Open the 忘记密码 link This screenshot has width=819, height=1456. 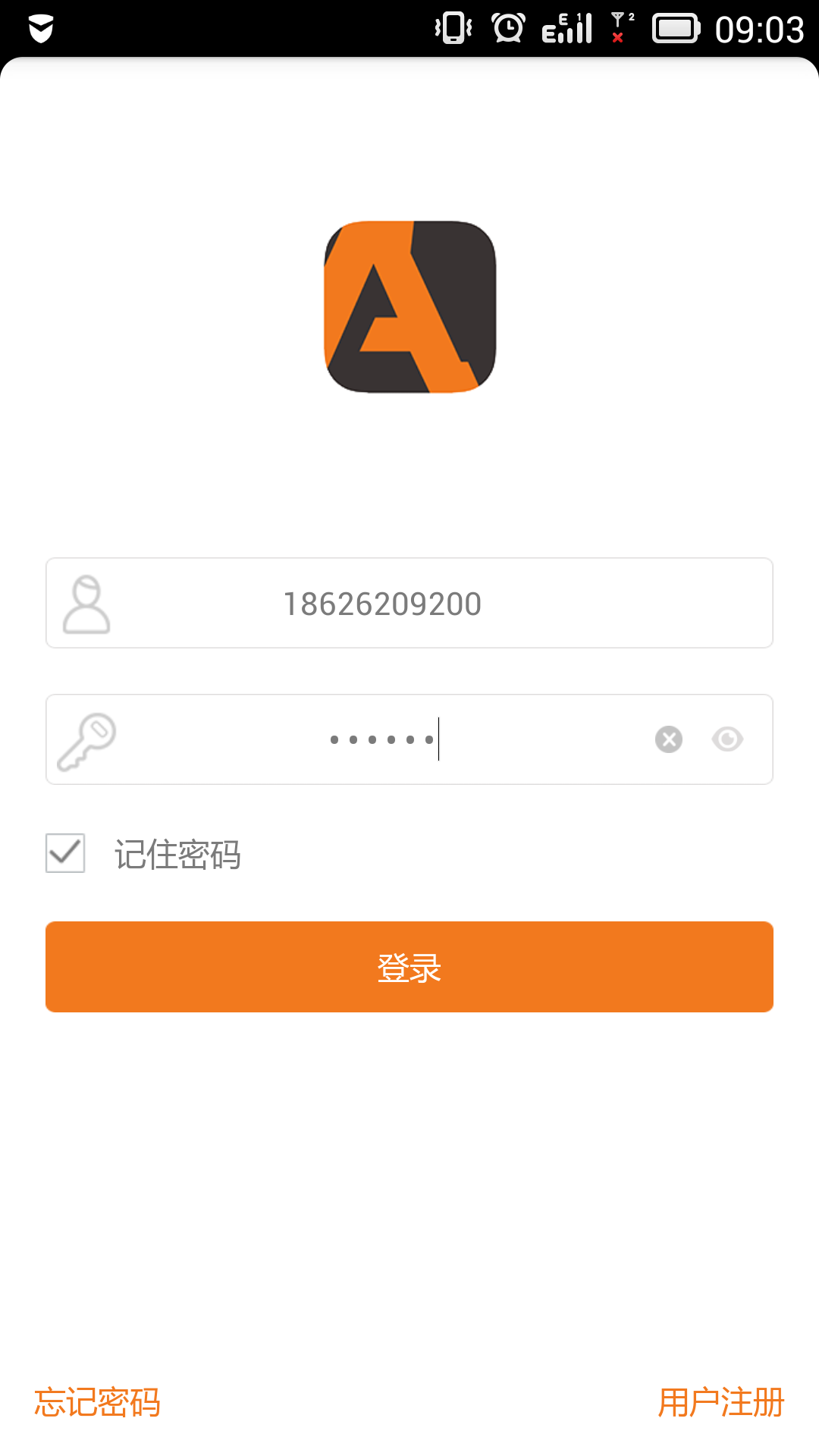(x=97, y=1402)
